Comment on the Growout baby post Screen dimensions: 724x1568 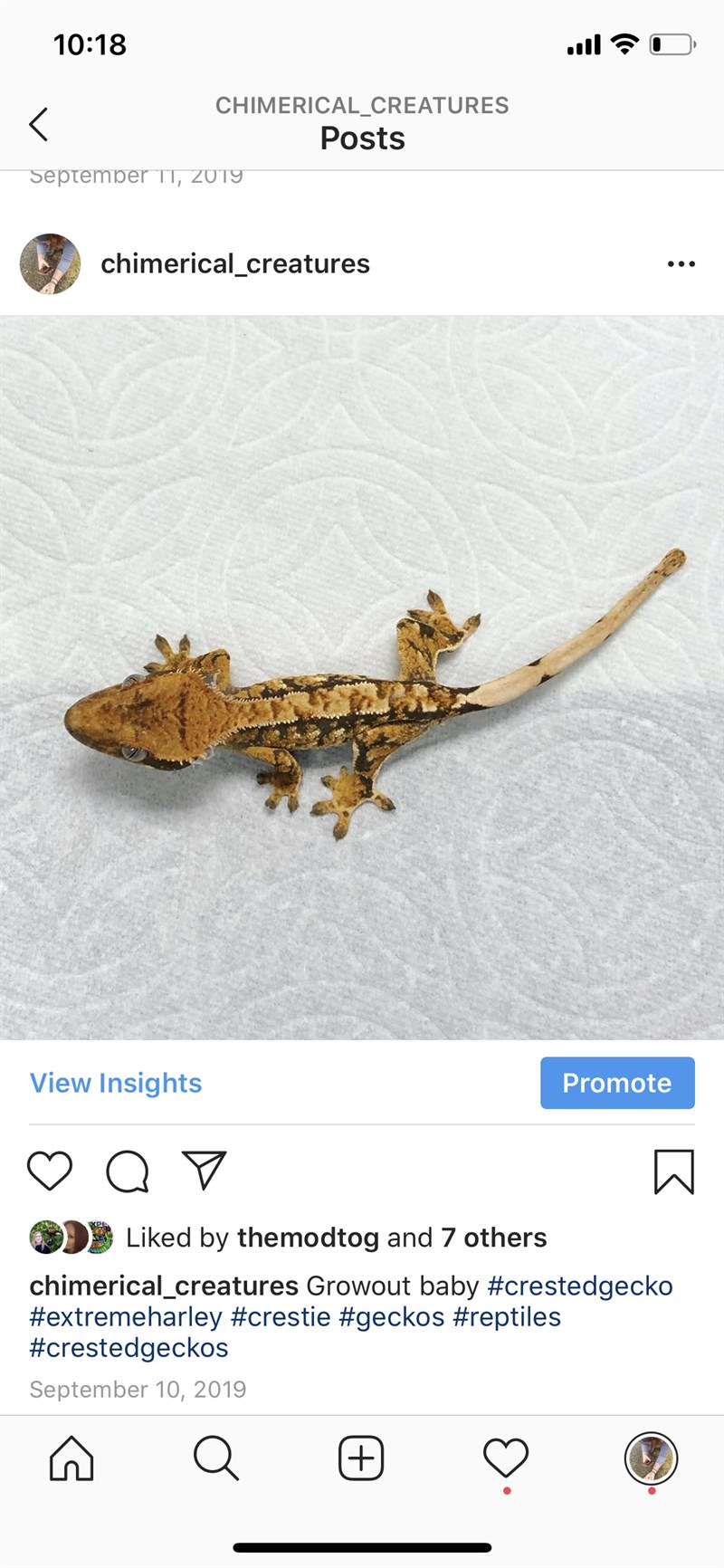point(128,1171)
